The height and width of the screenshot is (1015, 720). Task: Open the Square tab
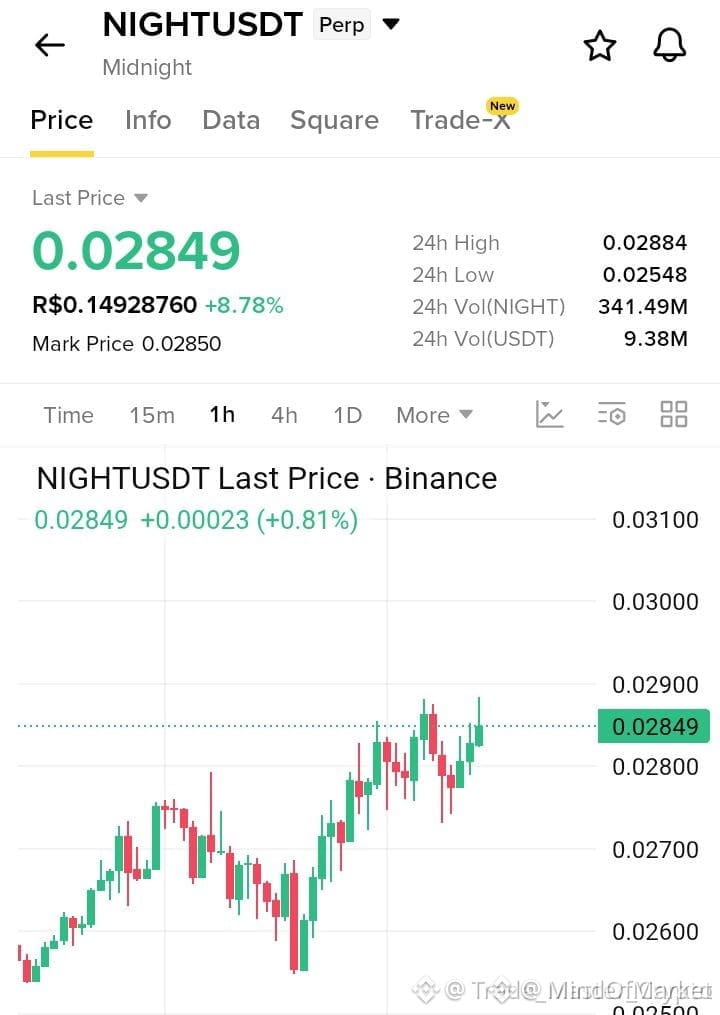tap(334, 120)
